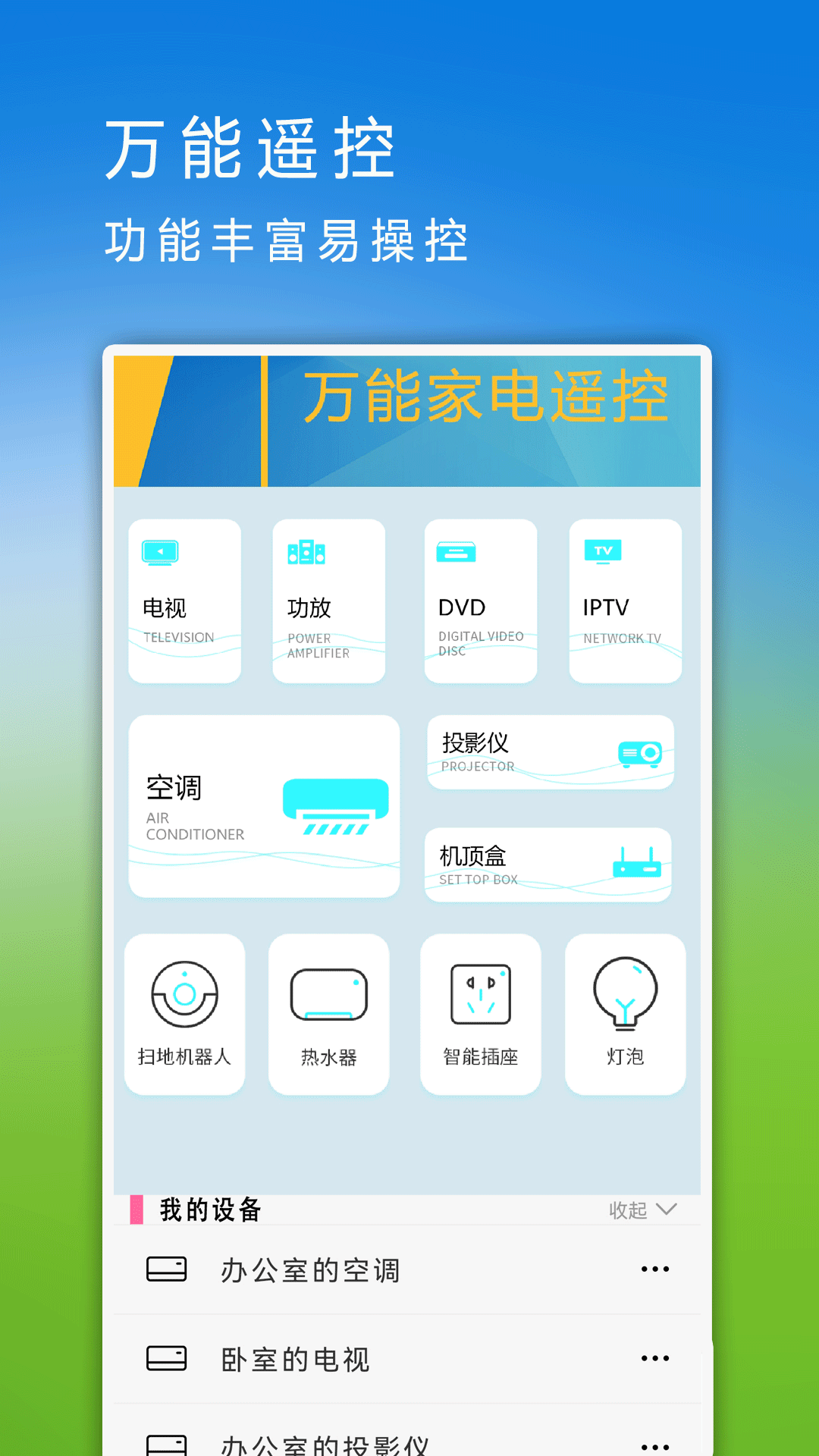Viewport: 819px width, 1456px height.
Task: Open the 智能插座 smart socket remote
Action: [481, 1014]
